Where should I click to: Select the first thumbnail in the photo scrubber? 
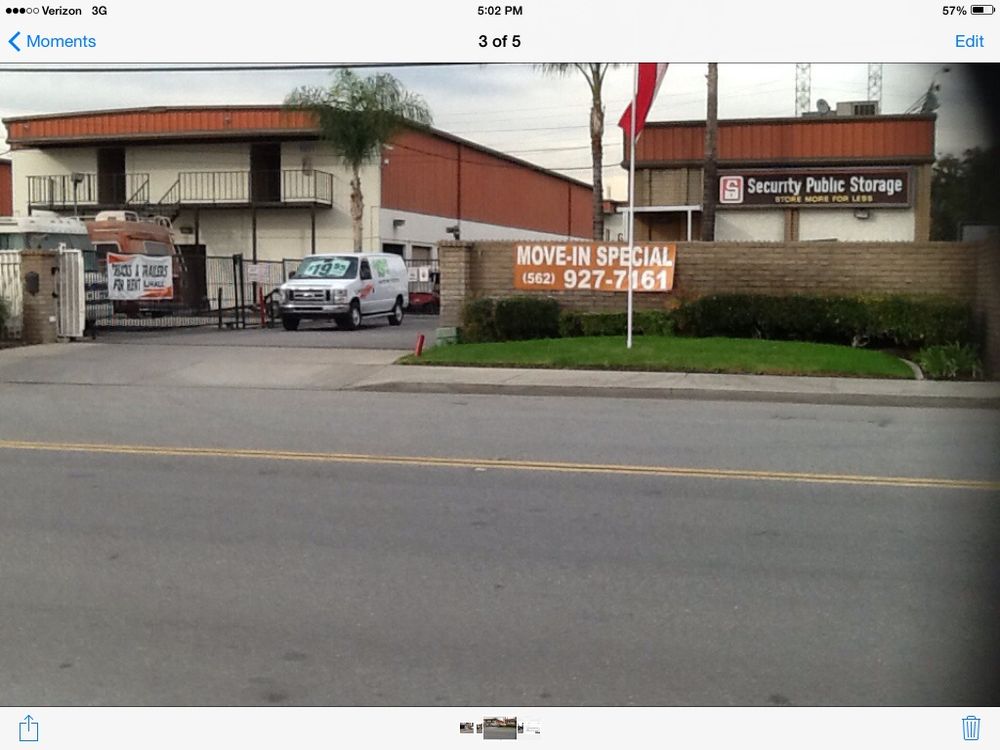[x=466, y=728]
